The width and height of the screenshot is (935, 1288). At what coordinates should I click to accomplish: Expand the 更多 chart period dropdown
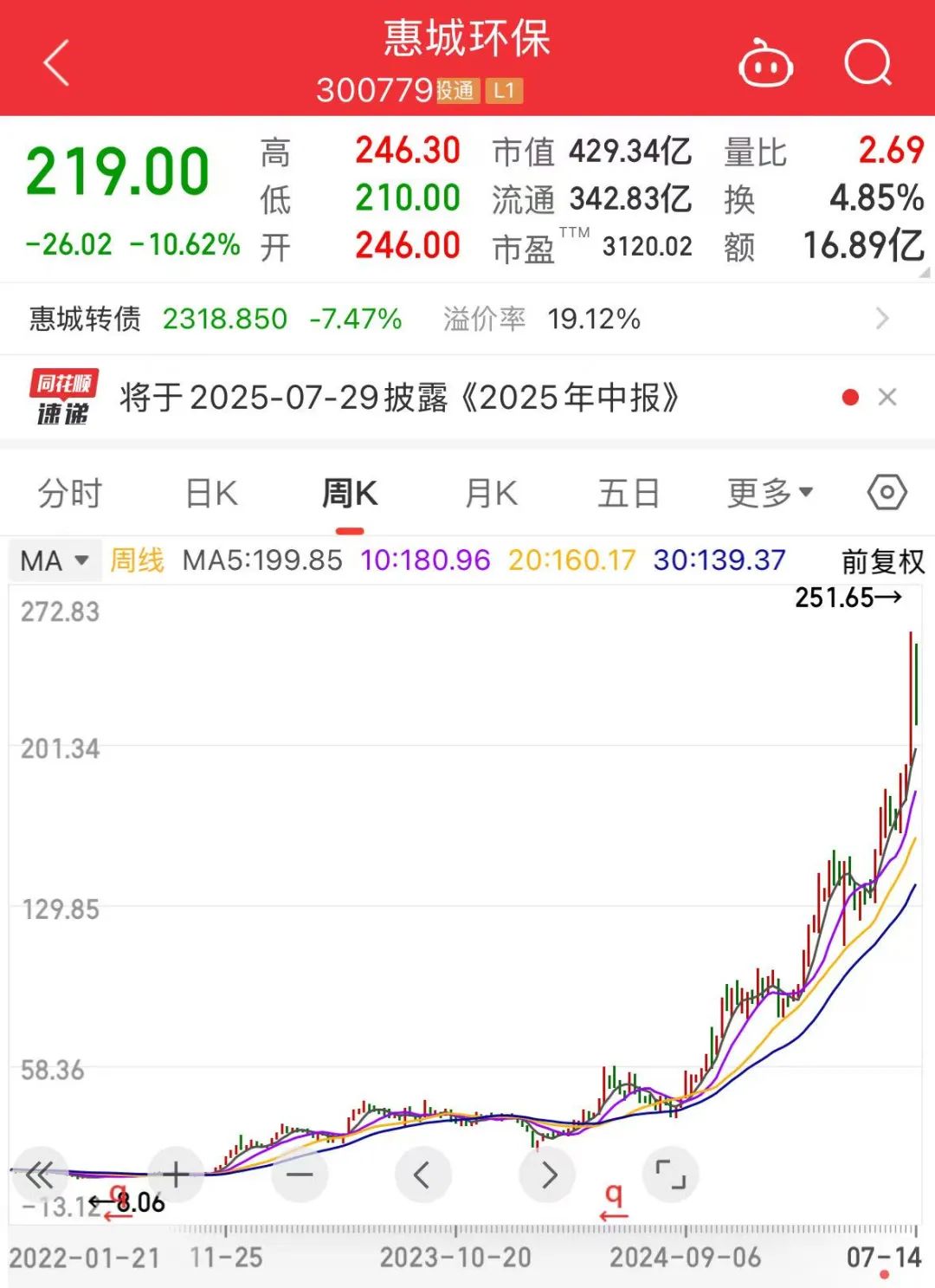770,494
